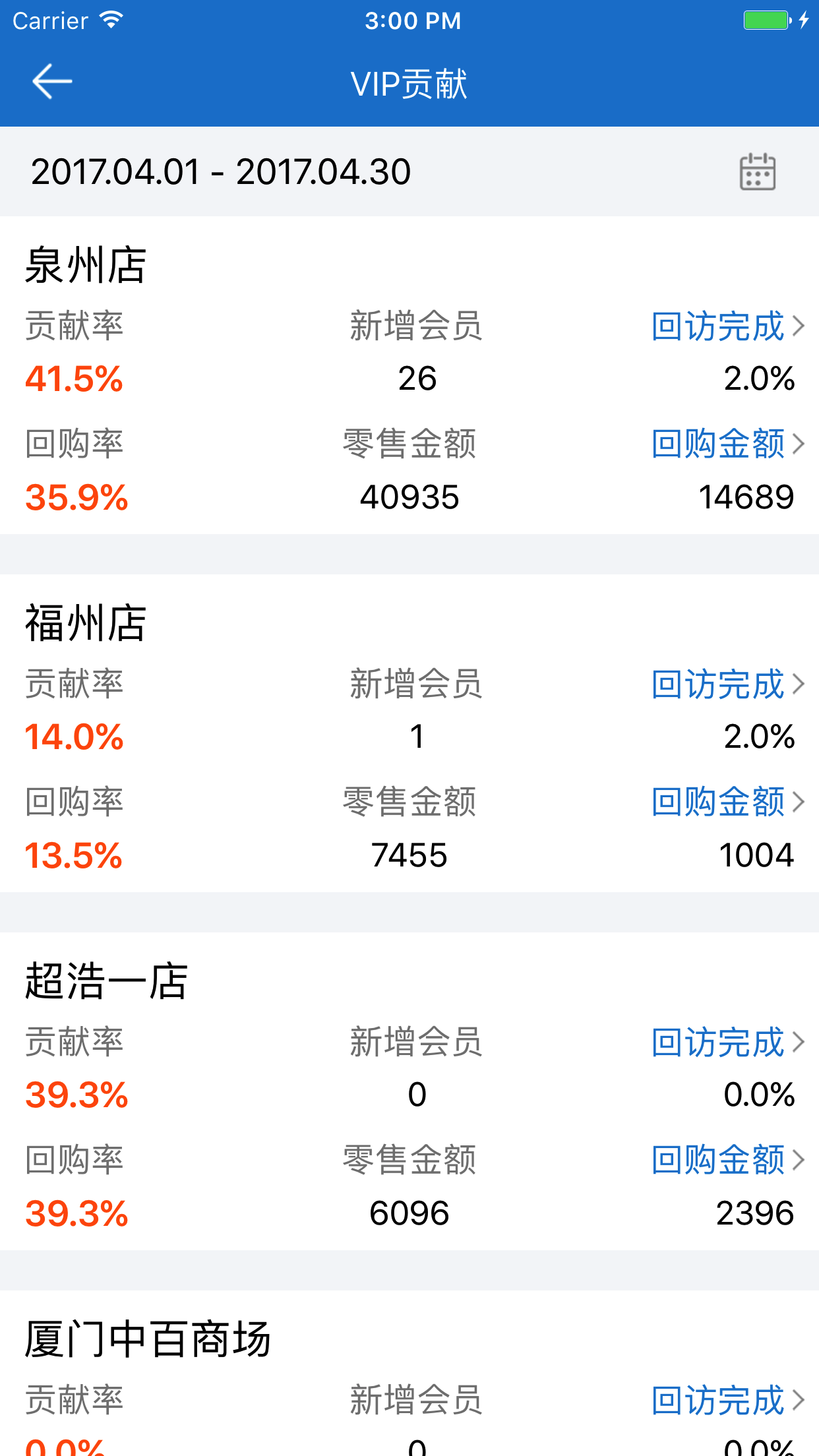Open 回购金额 details for 超浩一店
The height and width of the screenshot is (1456, 819).
point(720,1161)
